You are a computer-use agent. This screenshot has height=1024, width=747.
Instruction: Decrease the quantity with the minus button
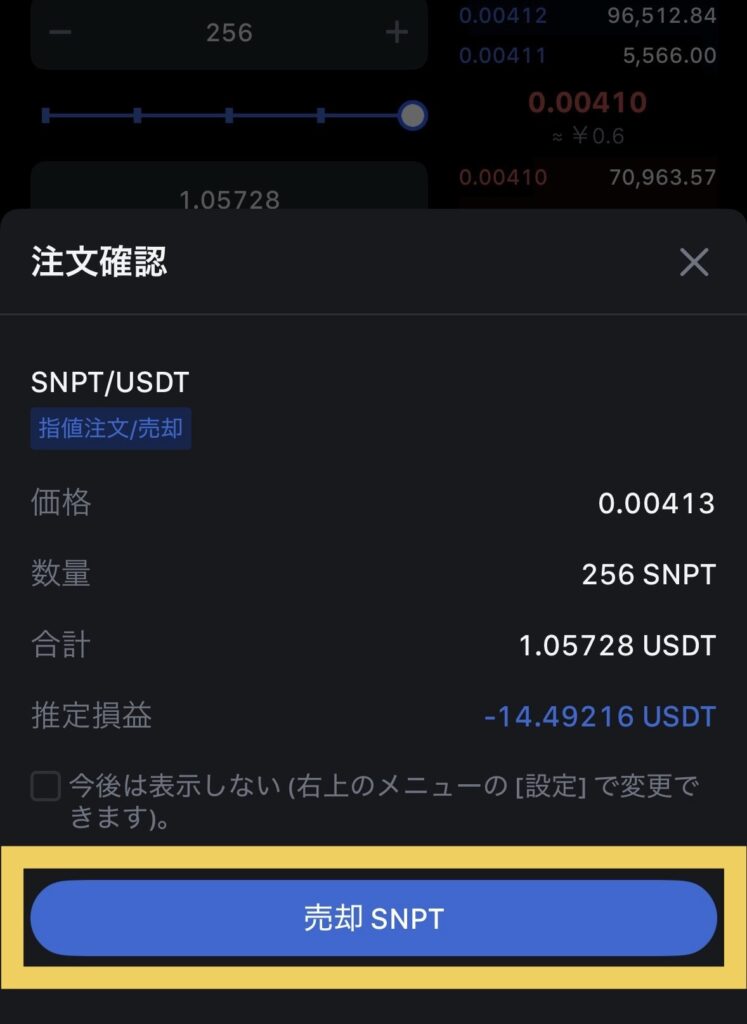(61, 33)
